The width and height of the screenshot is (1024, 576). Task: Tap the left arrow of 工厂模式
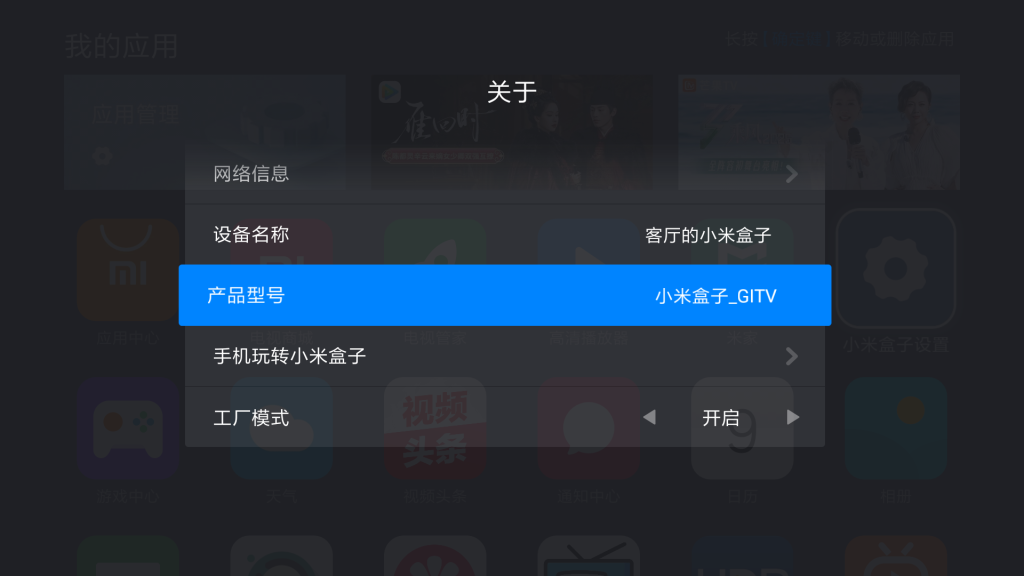(x=649, y=417)
